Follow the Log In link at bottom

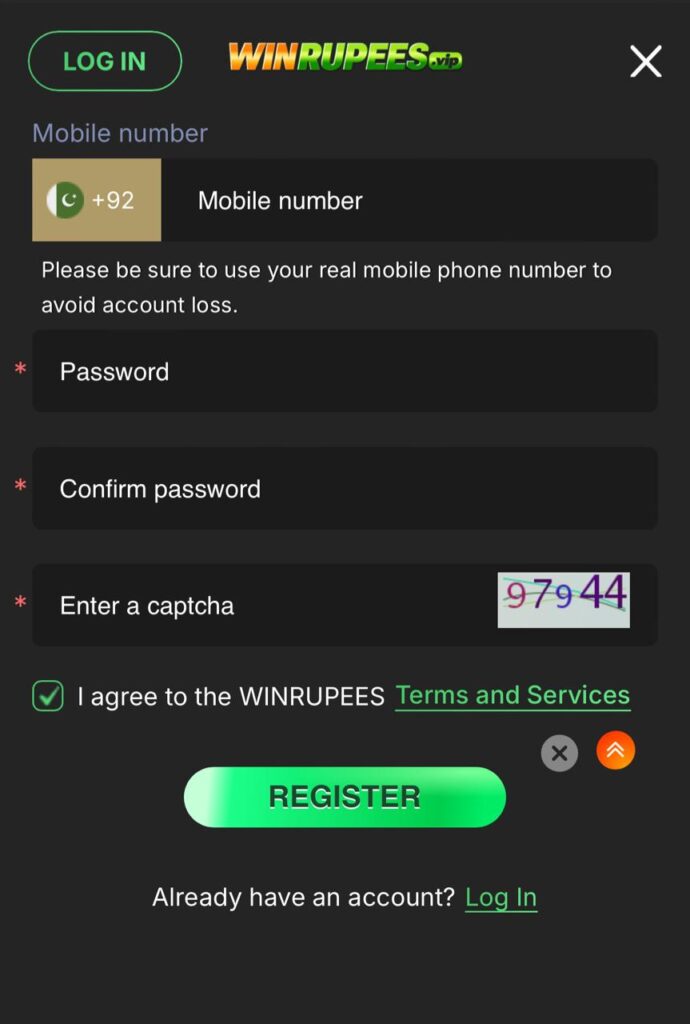pyautogui.click(x=501, y=898)
